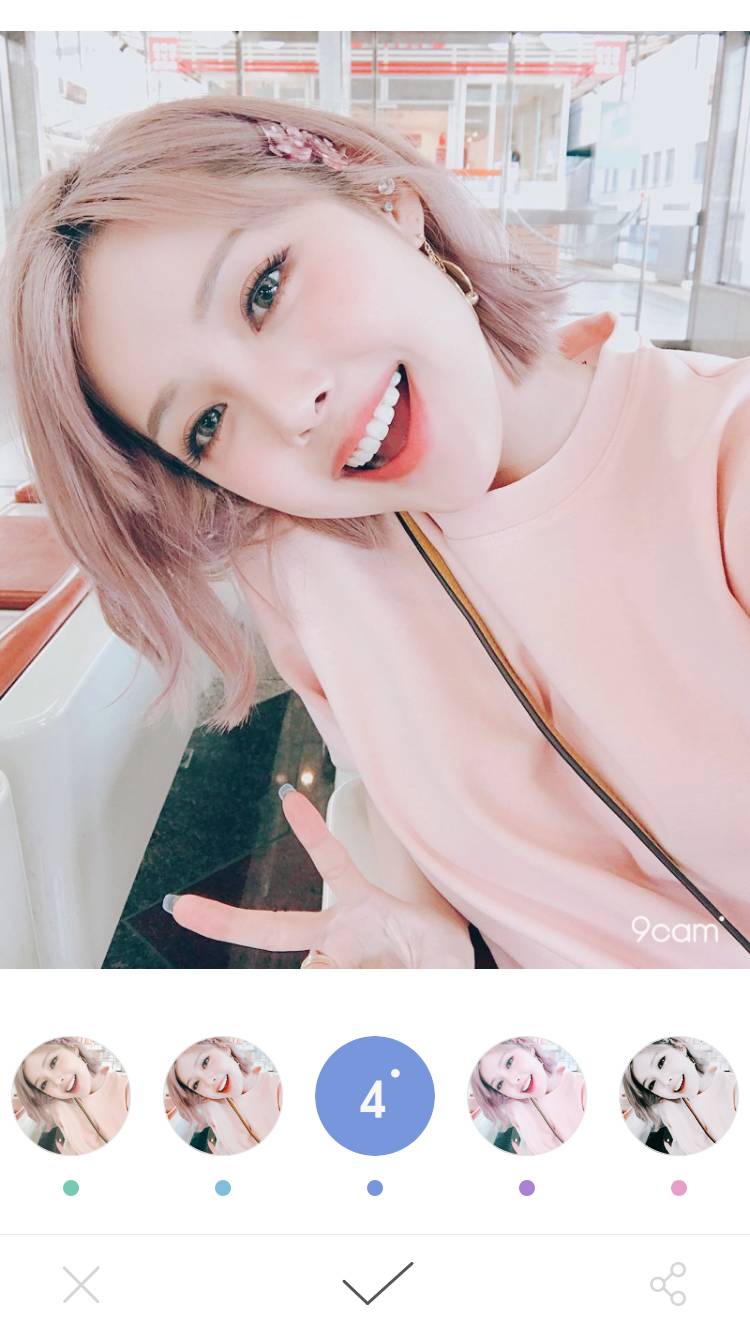Viewport: 750px width, 1334px height.
Task: Tap the teal dot under the first filter
Action: 70,1189
